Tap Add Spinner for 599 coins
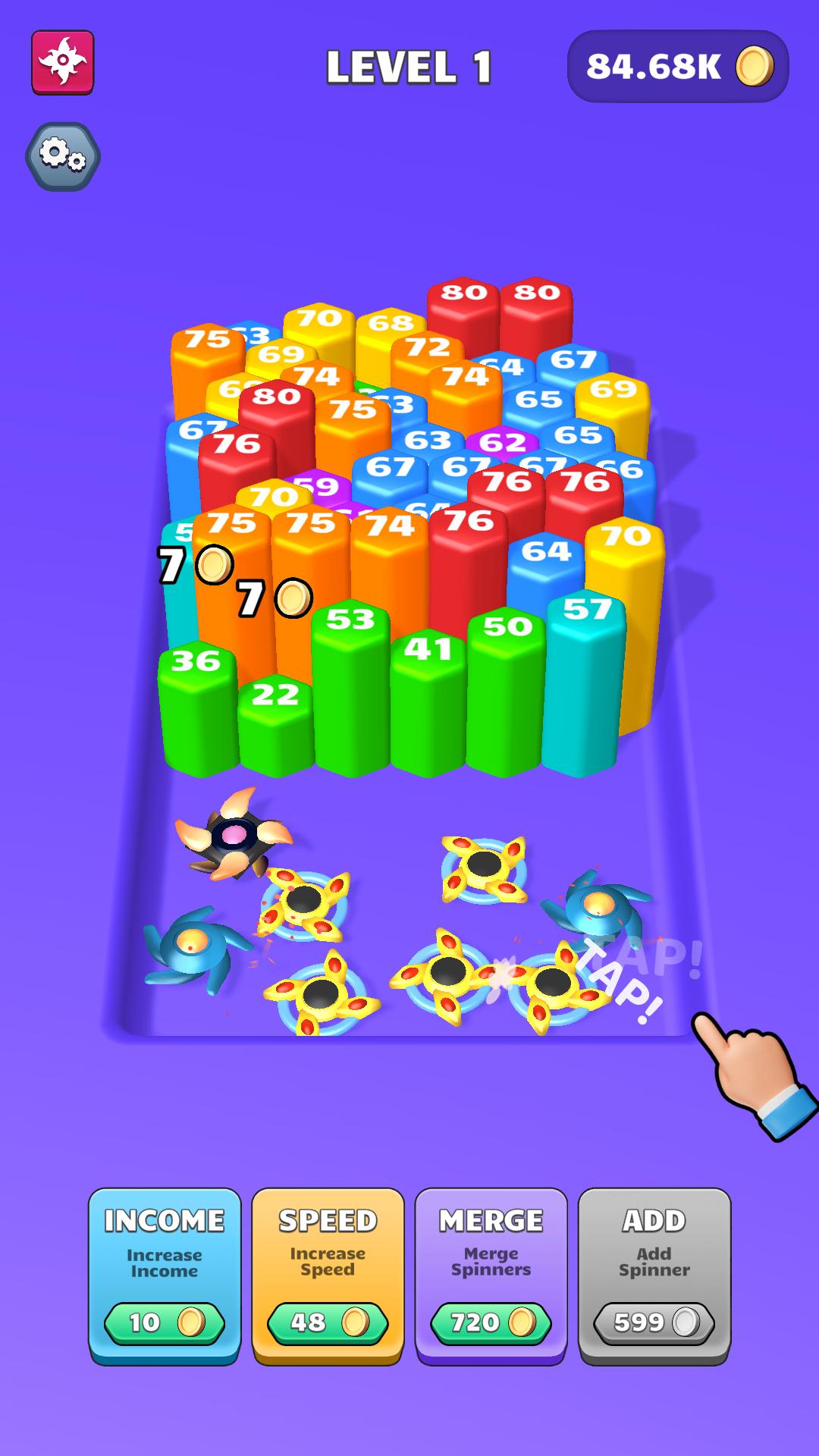Viewport: 819px width, 1456px height. (654, 1276)
